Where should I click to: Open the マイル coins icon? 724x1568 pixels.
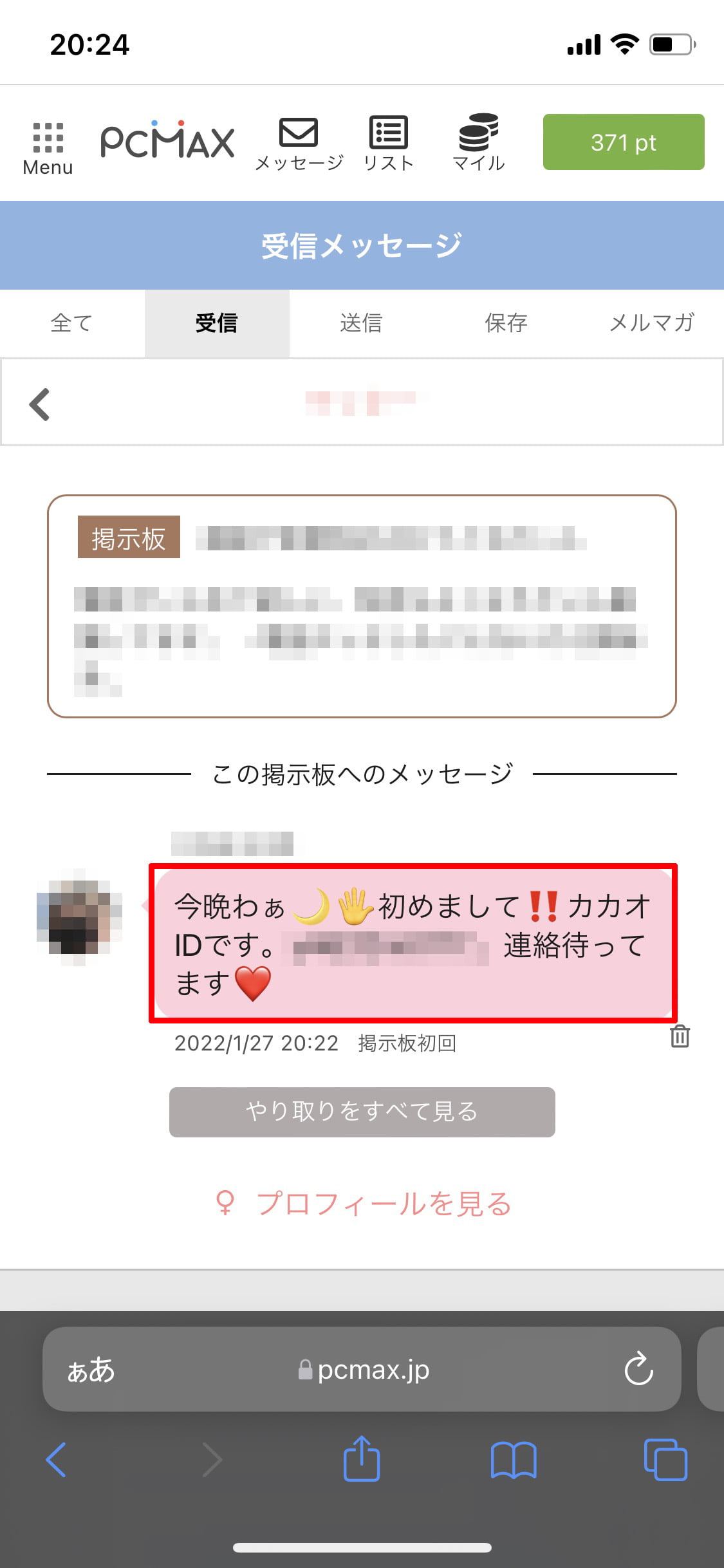click(x=478, y=143)
